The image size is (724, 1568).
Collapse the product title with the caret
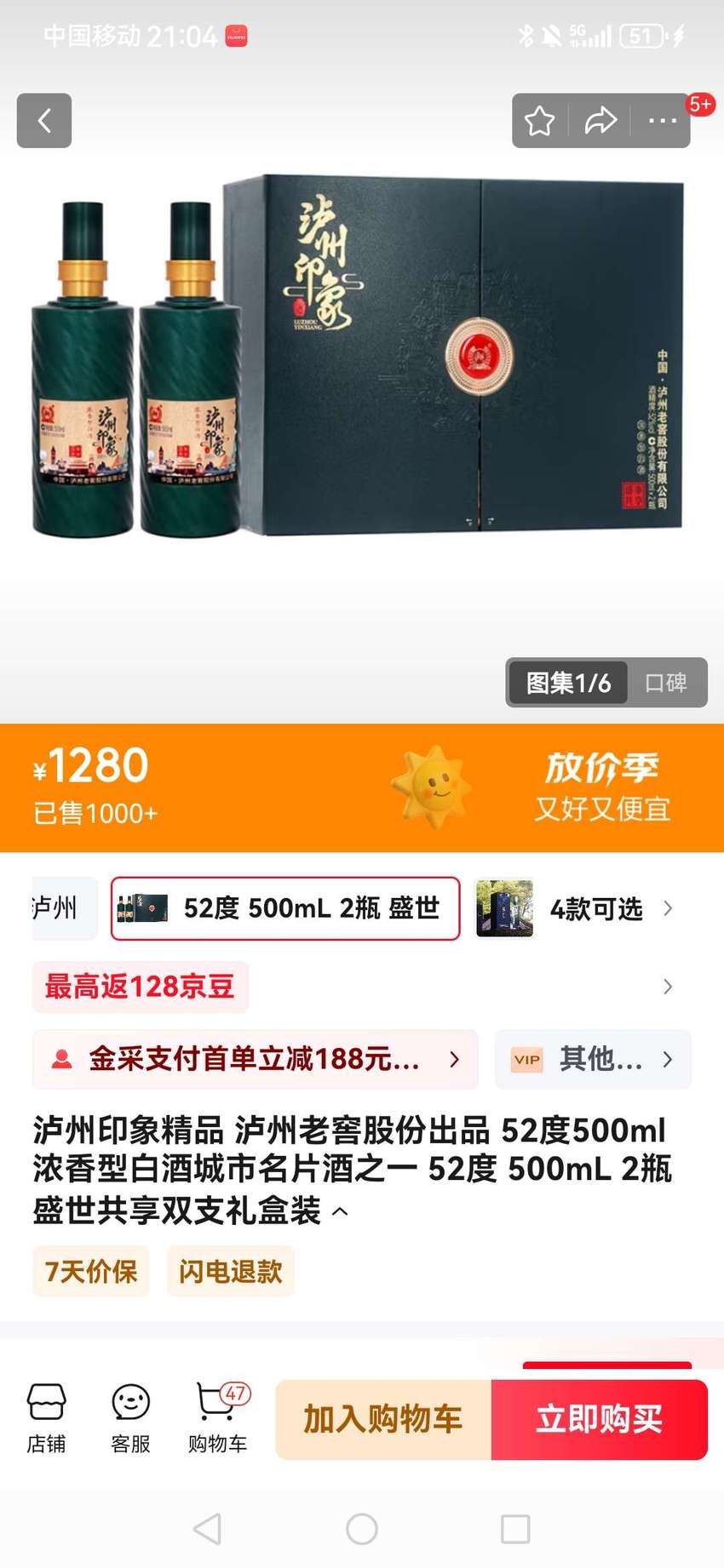pyautogui.click(x=340, y=1211)
